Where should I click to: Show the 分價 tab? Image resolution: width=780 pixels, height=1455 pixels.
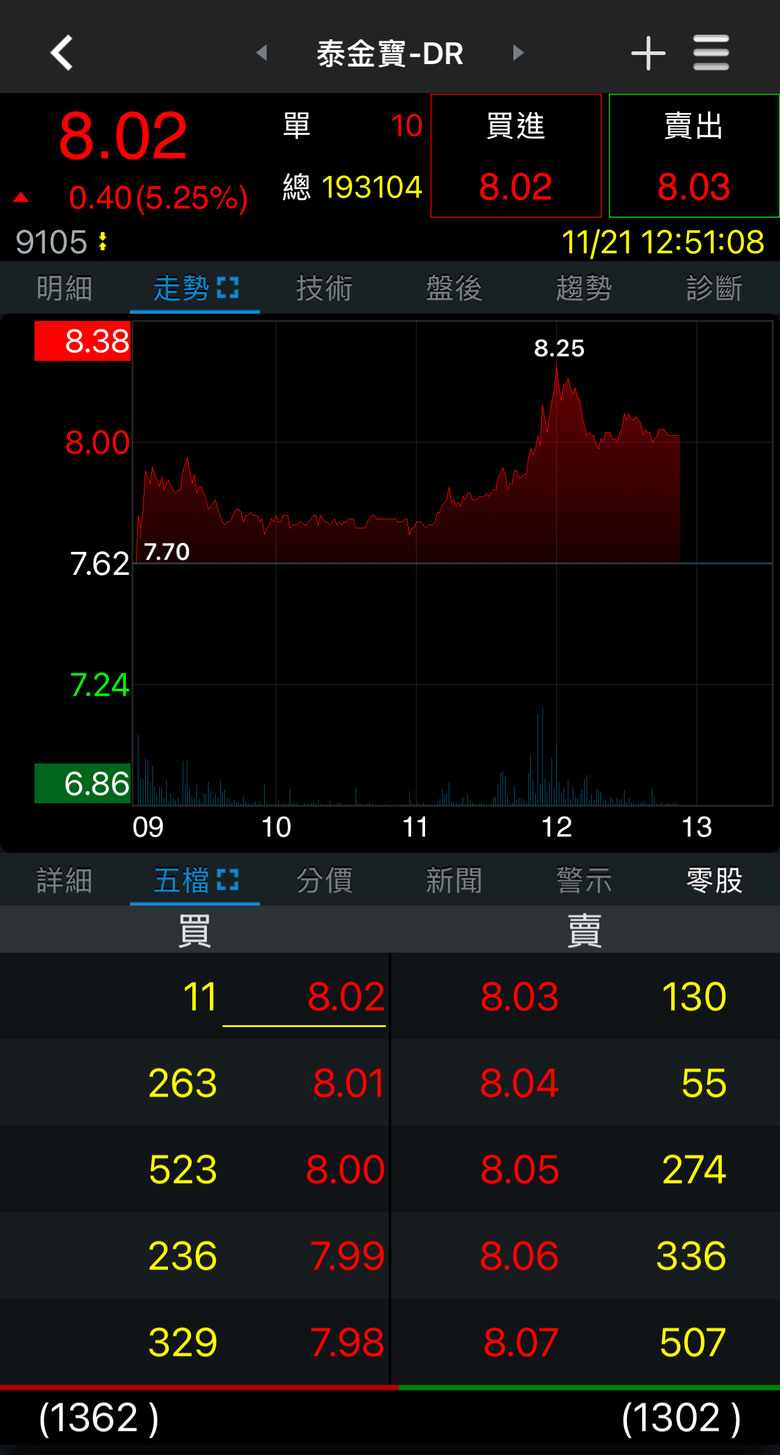[325, 880]
